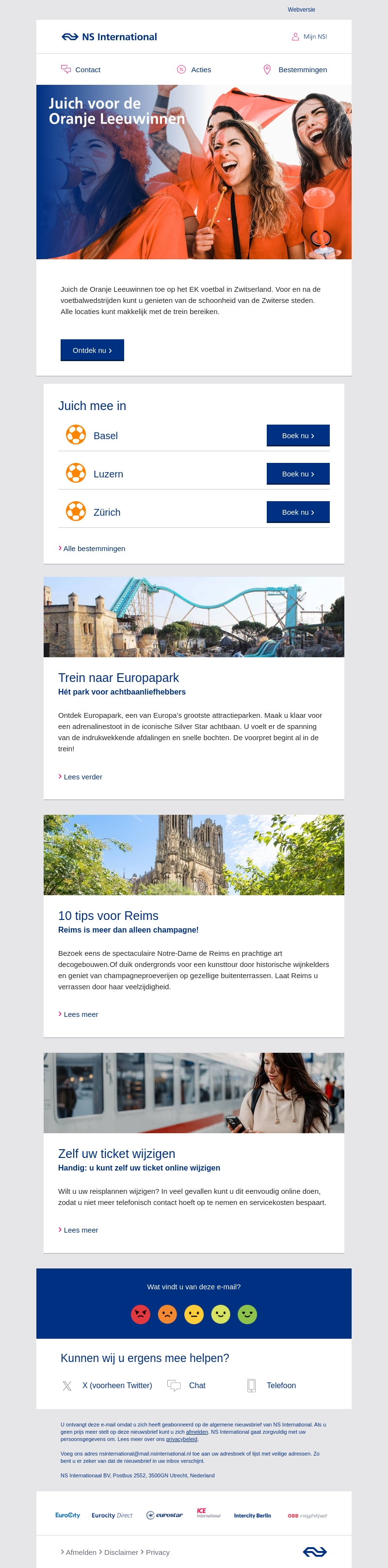Open the Acties section

pyautogui.click(x=194, y=70)
